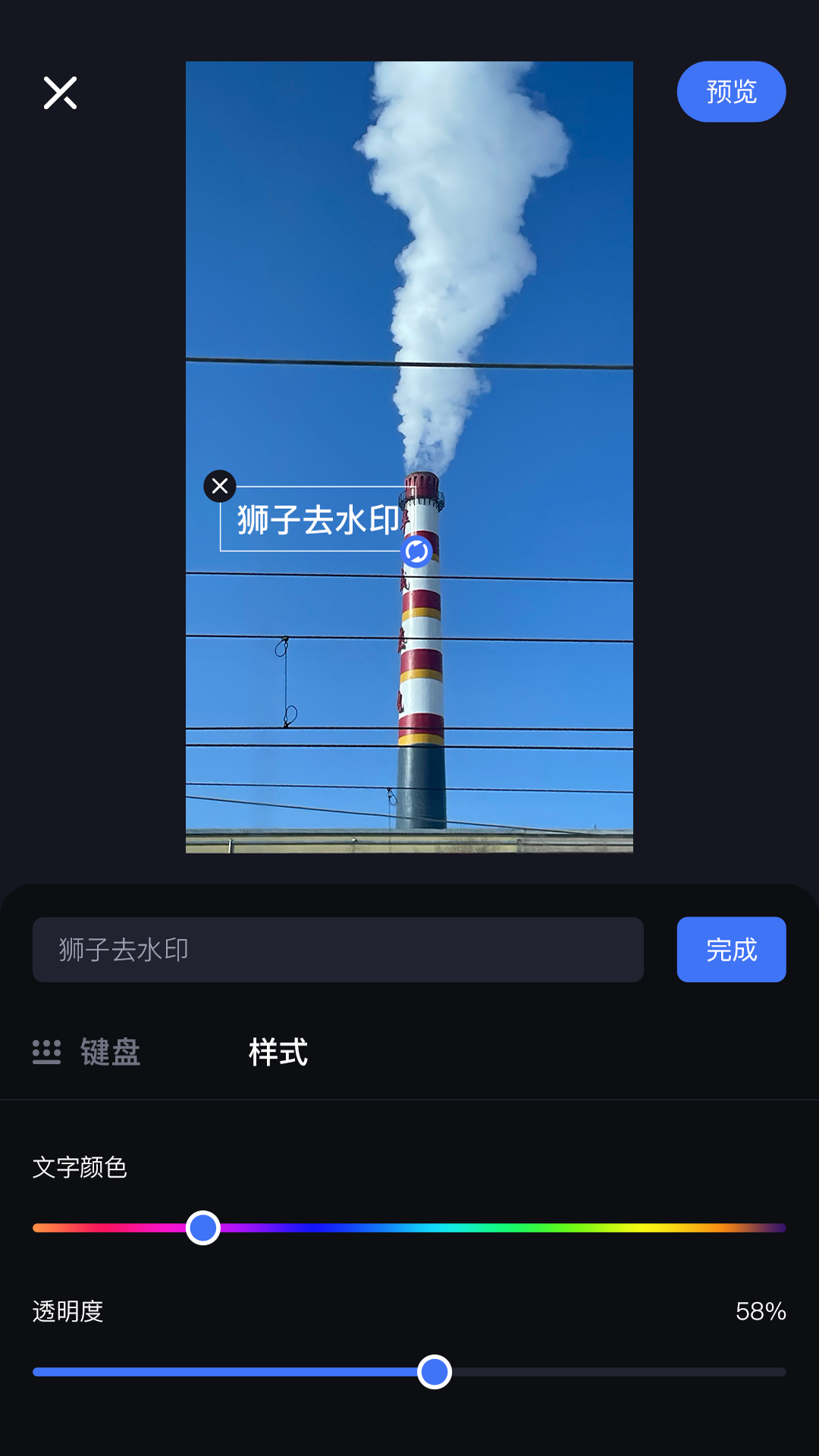Confirm the text with 完成
The height and width of the screenshot is (1456, 819).
click(x=730, y=949)
